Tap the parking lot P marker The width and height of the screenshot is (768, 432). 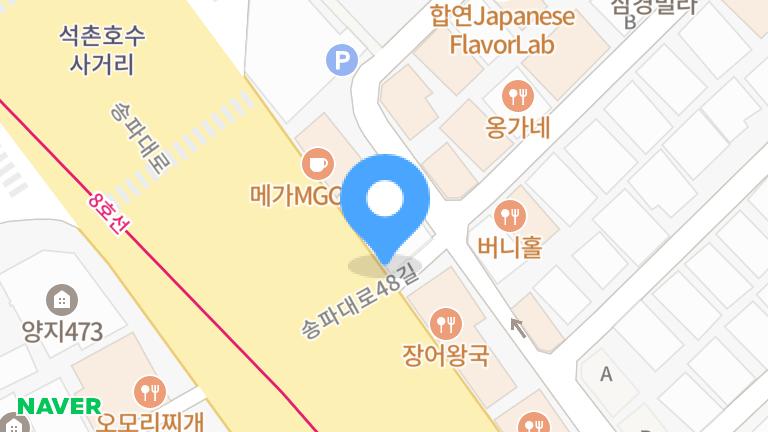pyautogui.click(x=342, y=61)
